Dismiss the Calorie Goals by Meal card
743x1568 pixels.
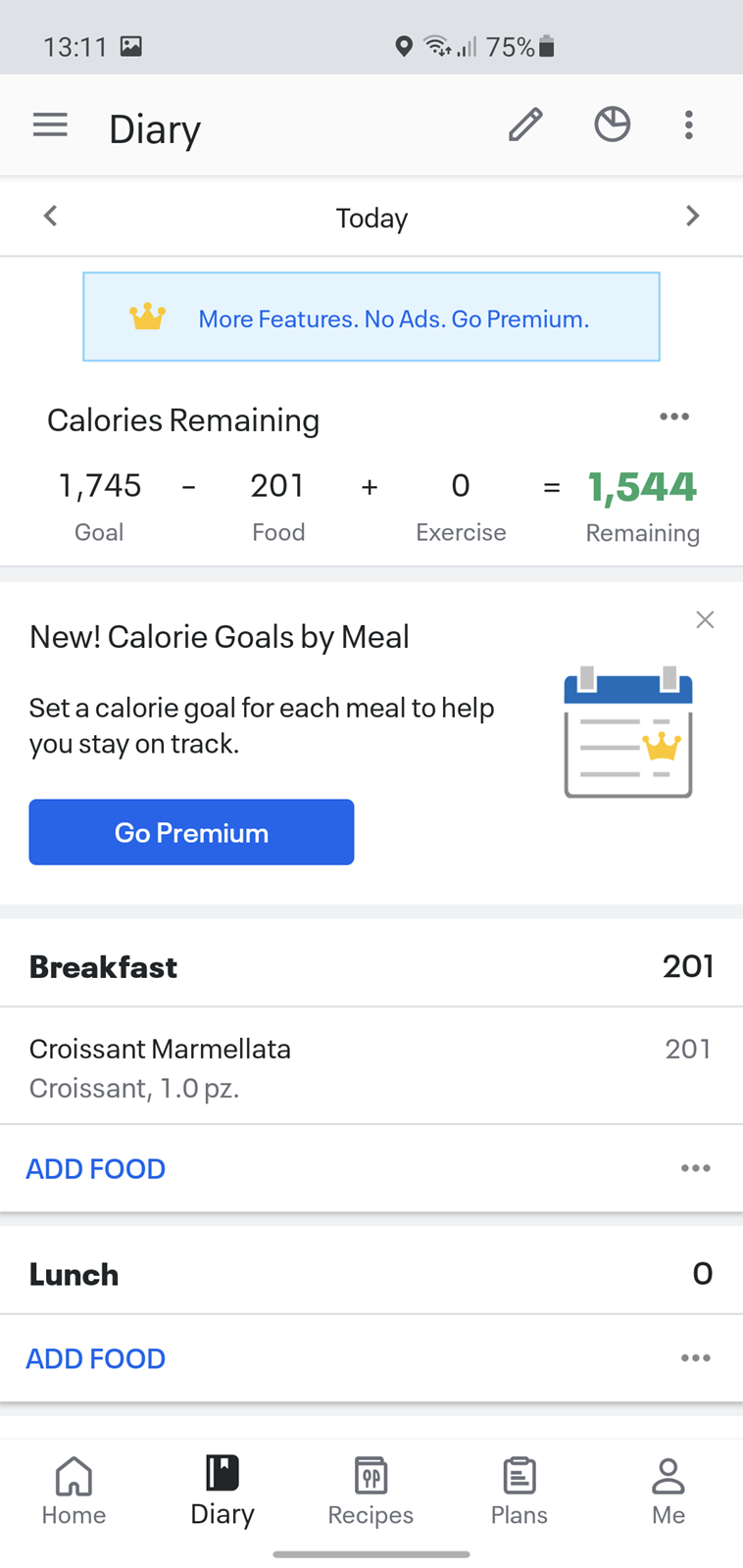point(705,619)
